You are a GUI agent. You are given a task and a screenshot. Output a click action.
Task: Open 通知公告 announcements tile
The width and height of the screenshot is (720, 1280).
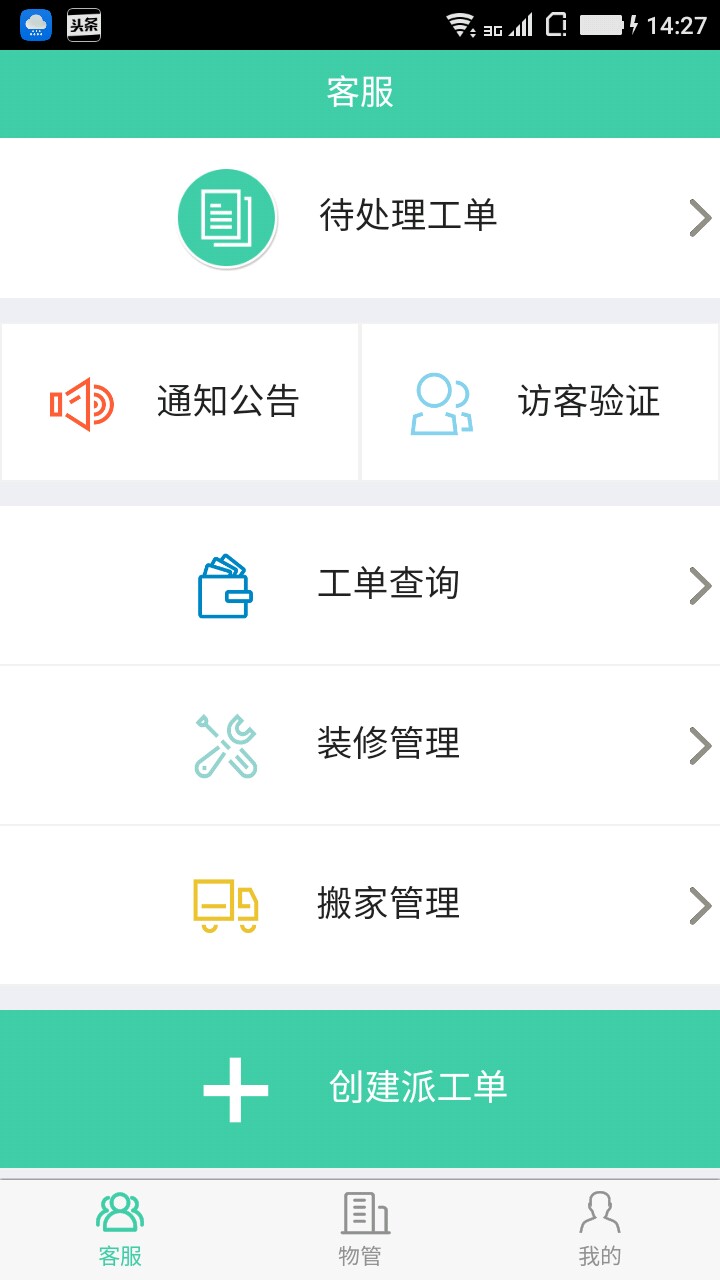[x=180, y=402]
